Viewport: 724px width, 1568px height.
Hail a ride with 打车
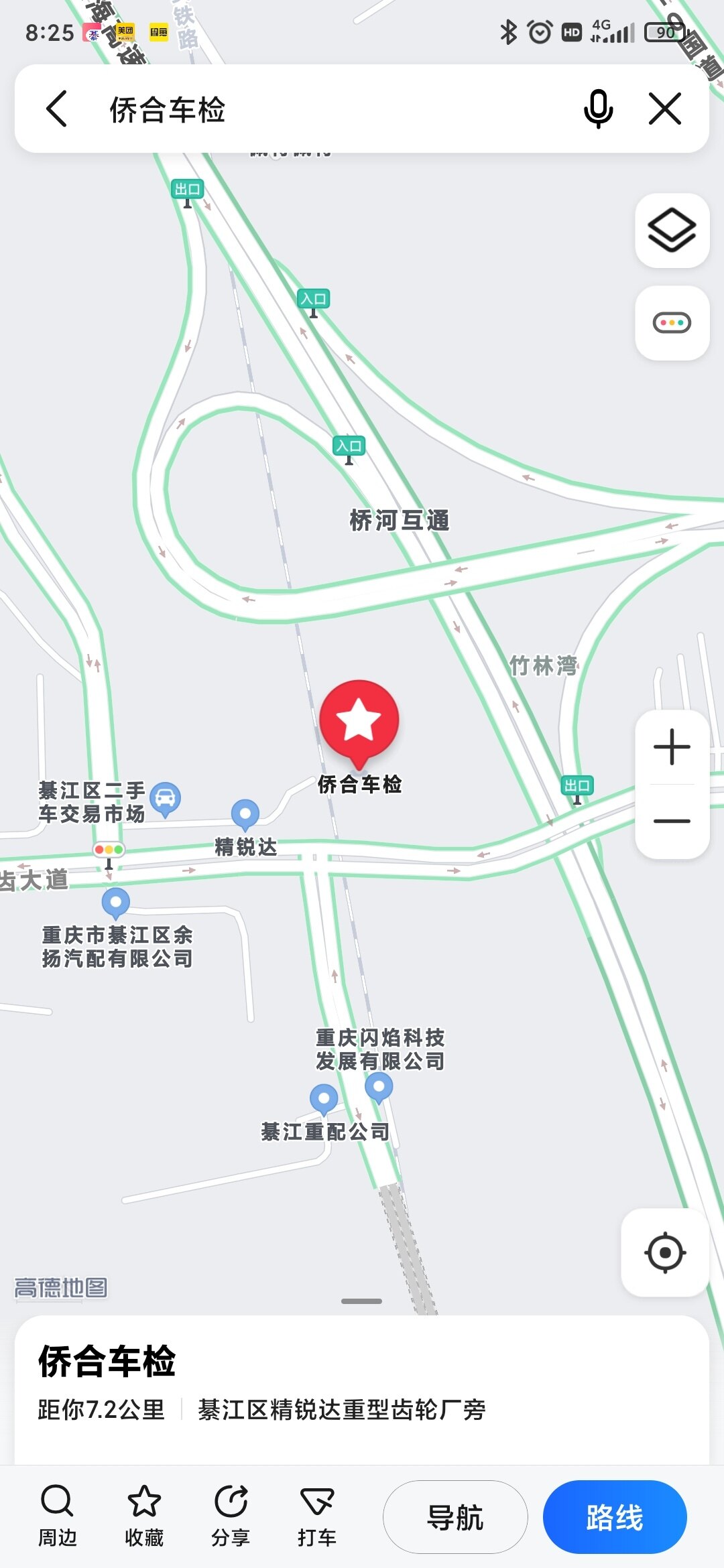point(317,1516)
